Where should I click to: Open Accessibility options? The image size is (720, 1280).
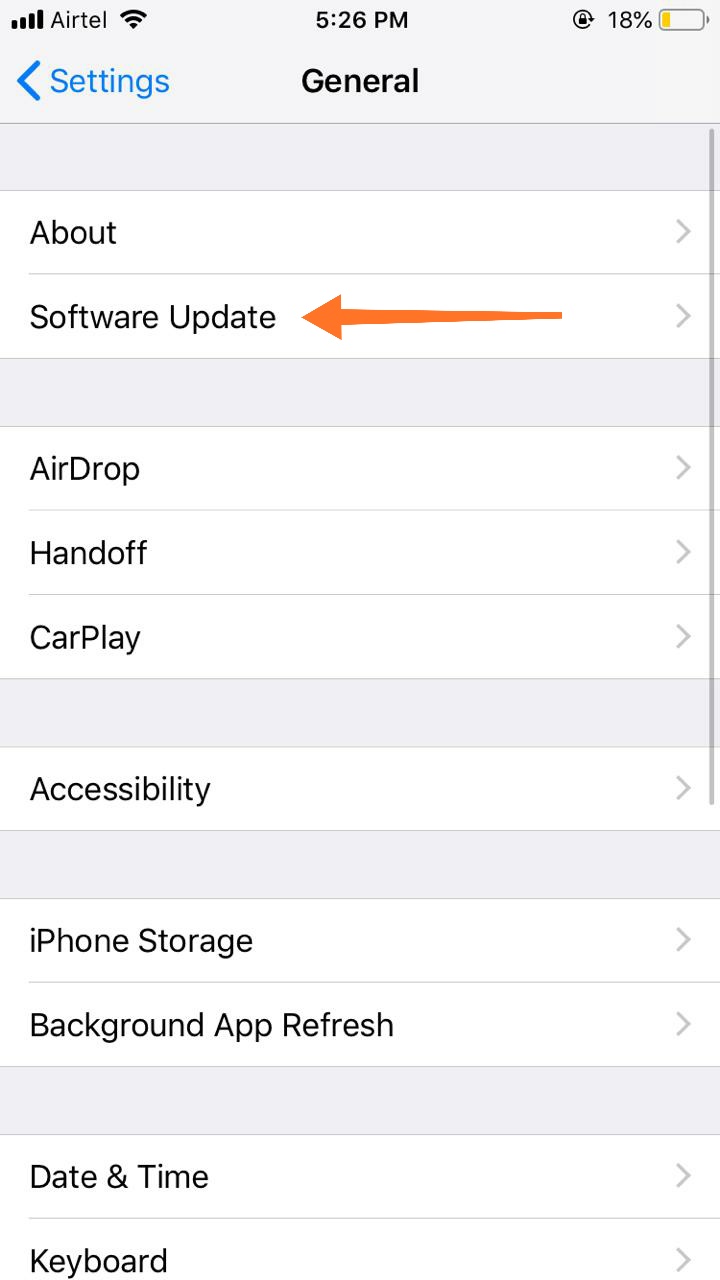360,789
